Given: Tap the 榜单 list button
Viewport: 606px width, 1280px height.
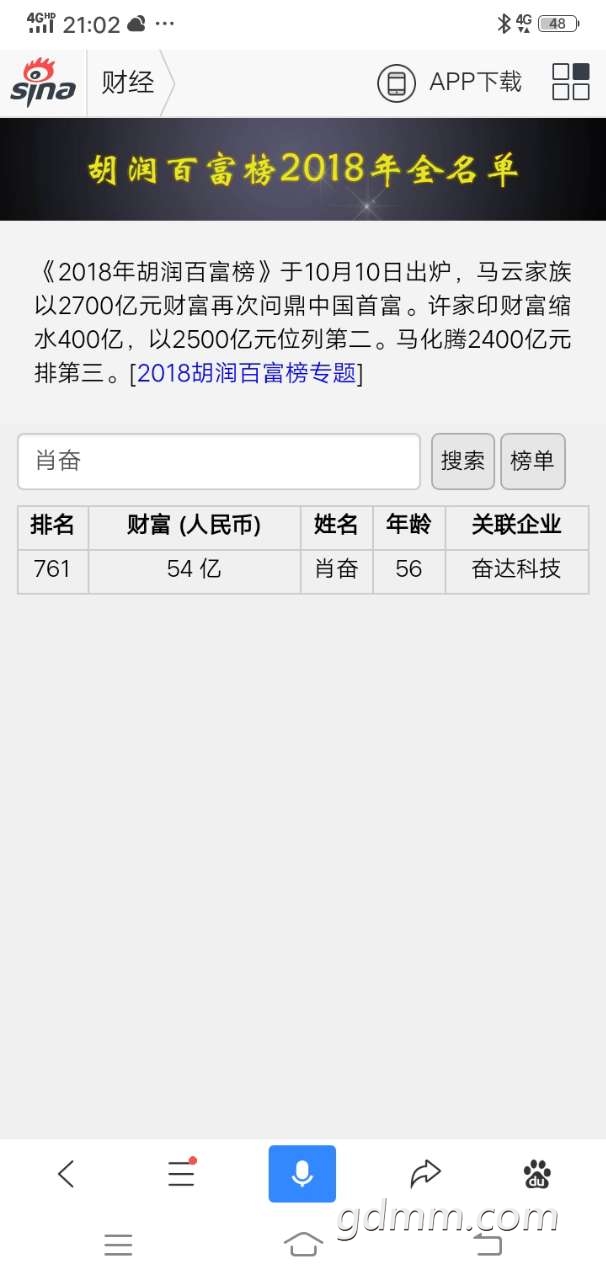Looking at the screenshot, I should [x=532, y=461].
